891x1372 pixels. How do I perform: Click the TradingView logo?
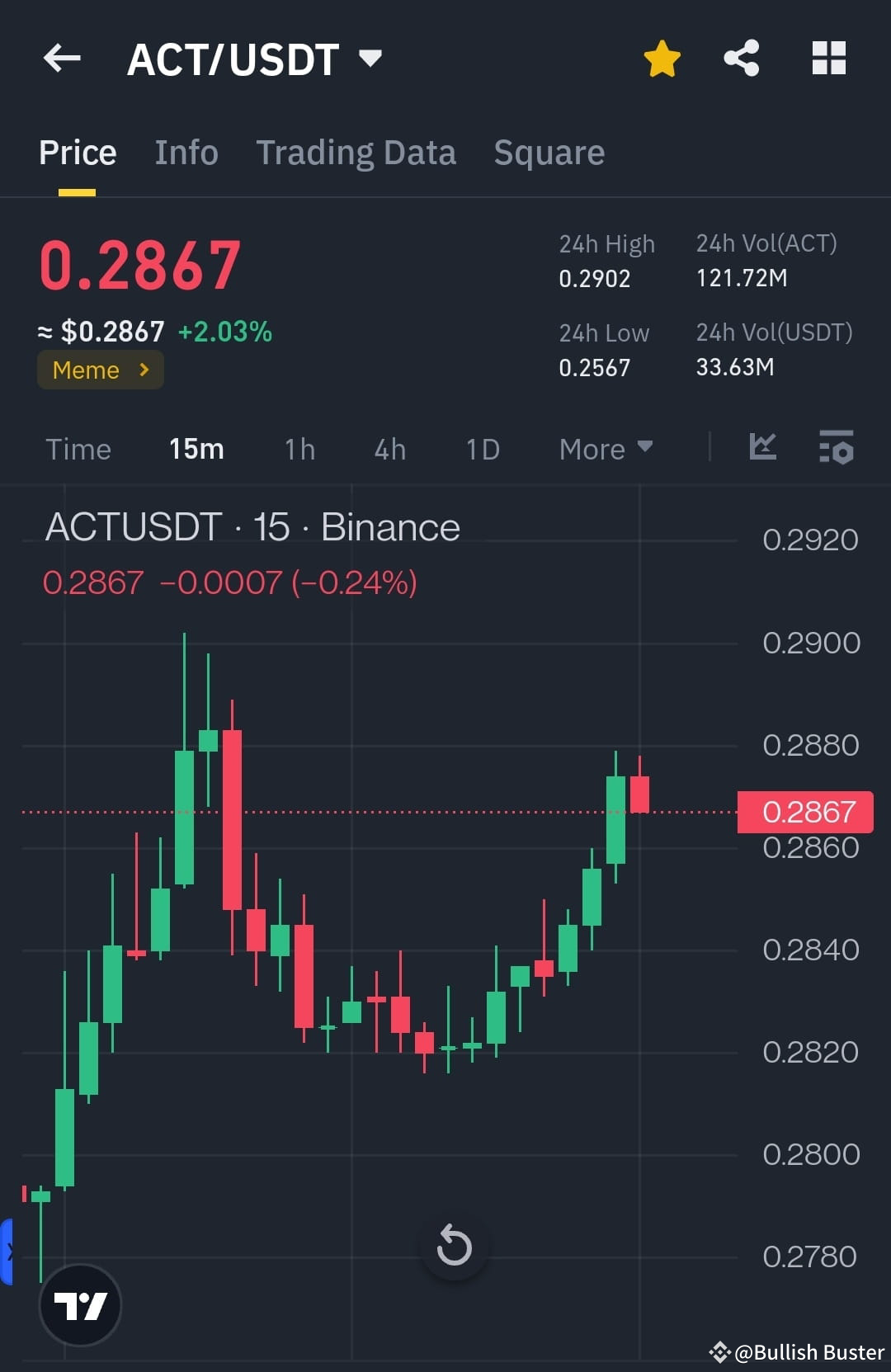(x=80, y=1306)
